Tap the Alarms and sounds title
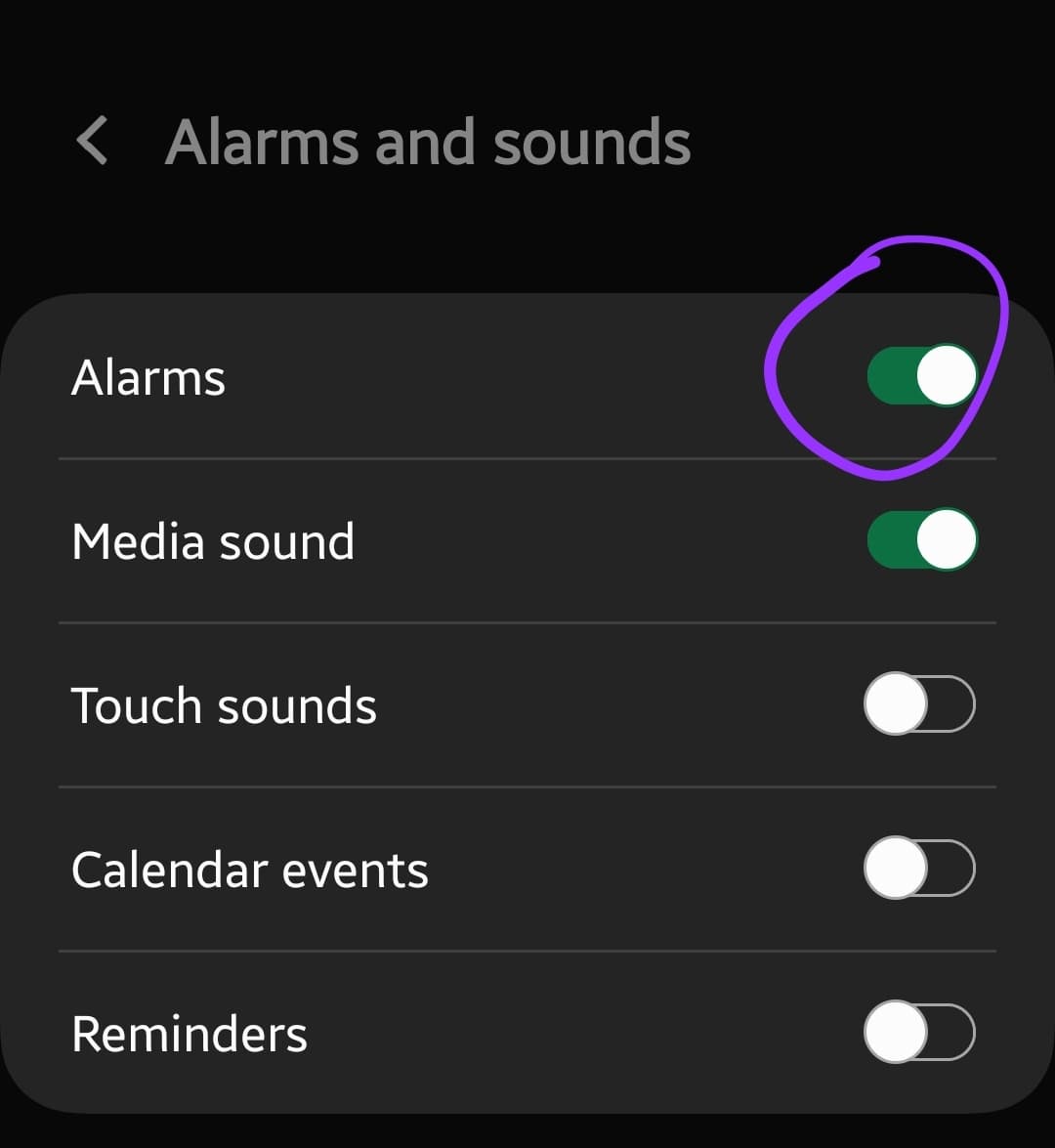 [x=428, y=143]
